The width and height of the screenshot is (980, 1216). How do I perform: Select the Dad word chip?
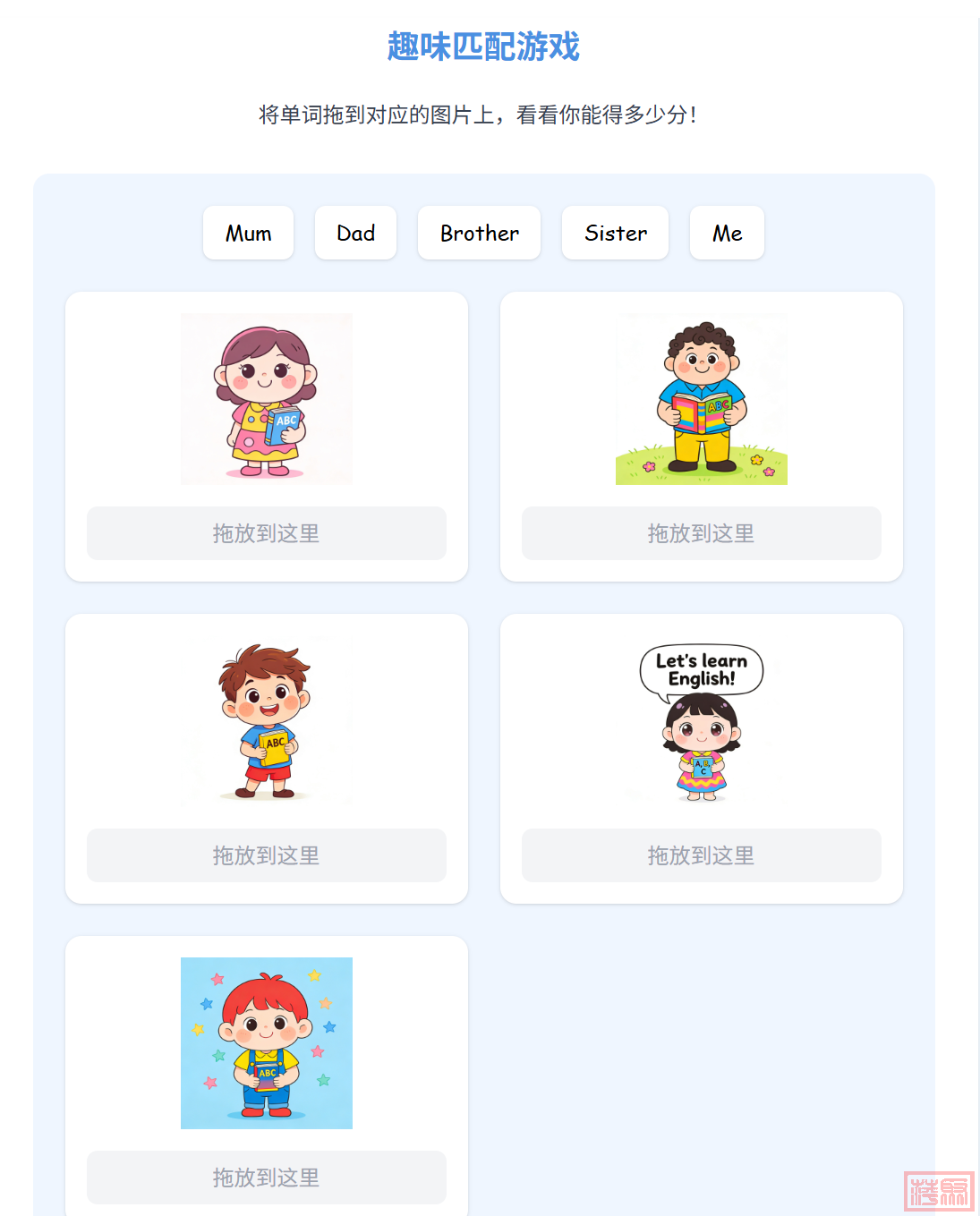pos(355,233)
